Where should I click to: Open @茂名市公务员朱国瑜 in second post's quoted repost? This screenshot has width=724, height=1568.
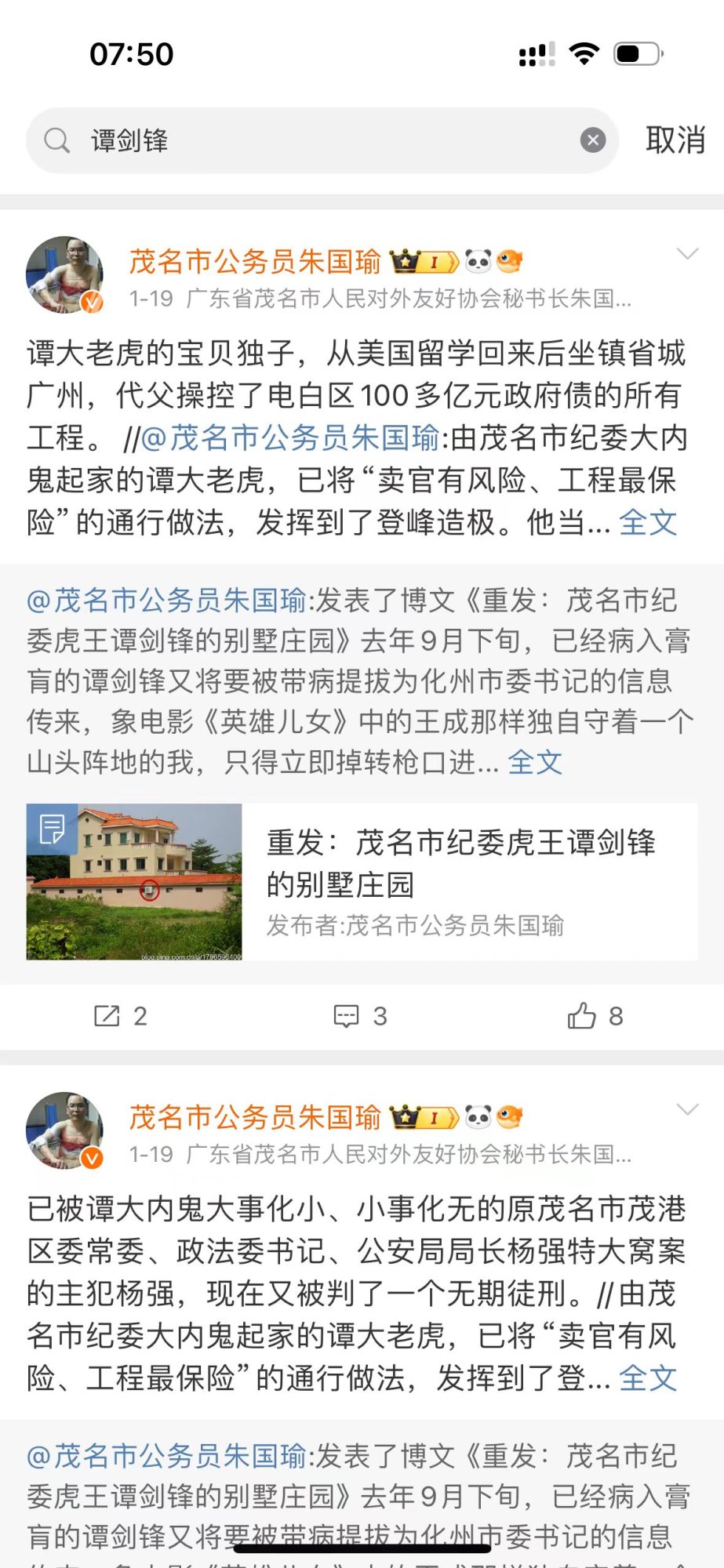[166, 1457]
